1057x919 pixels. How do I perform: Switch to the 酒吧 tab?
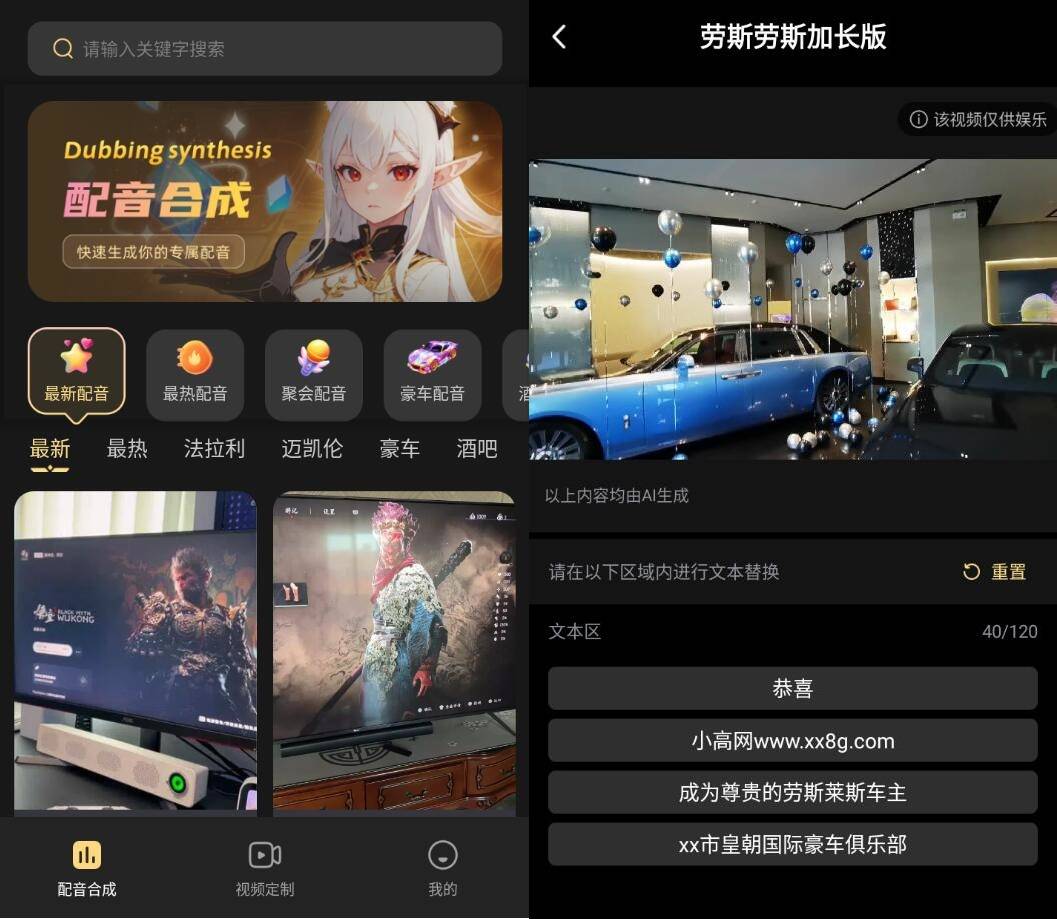point(477,449)
